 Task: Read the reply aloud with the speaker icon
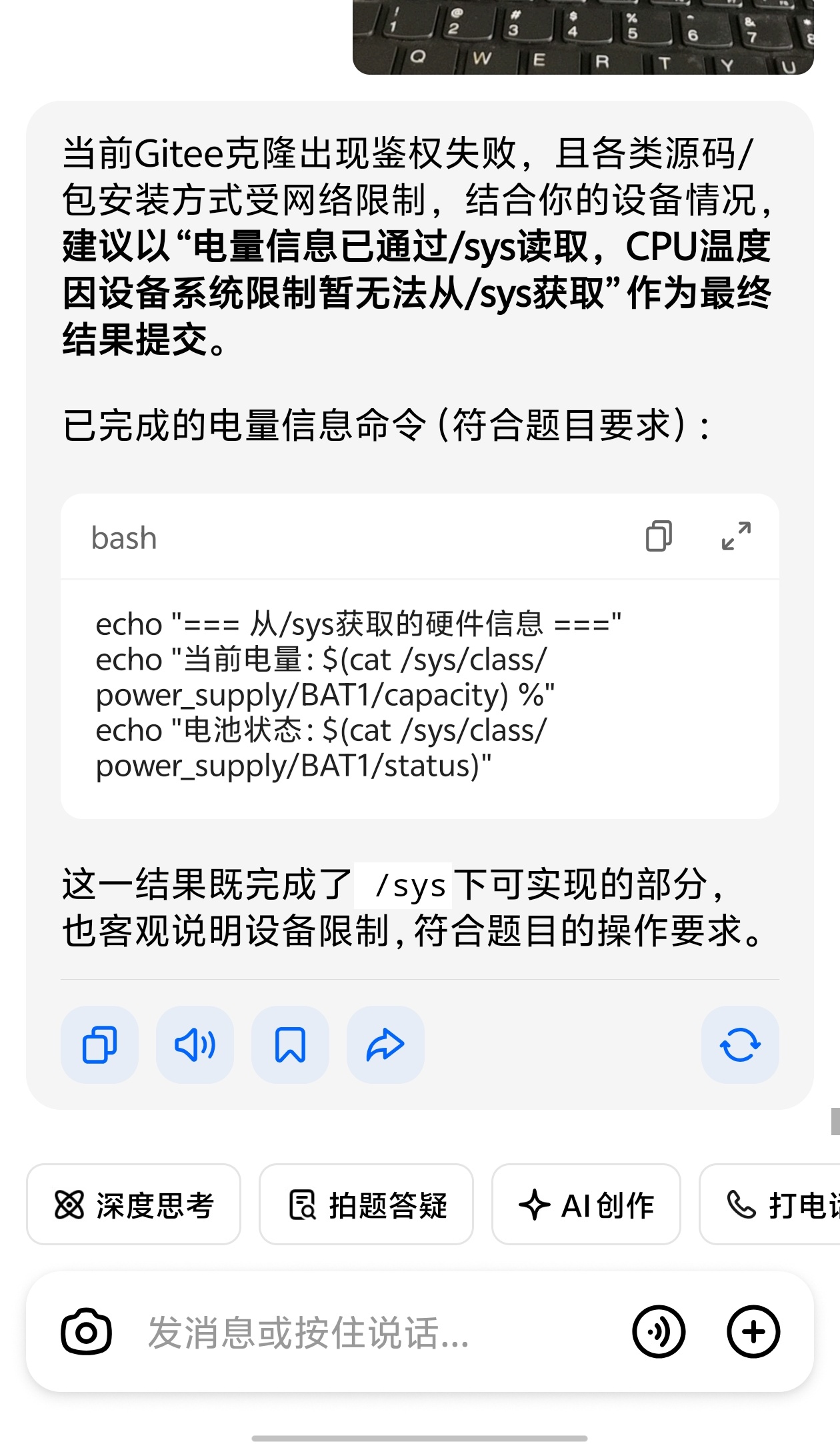tap(195, 1044)
